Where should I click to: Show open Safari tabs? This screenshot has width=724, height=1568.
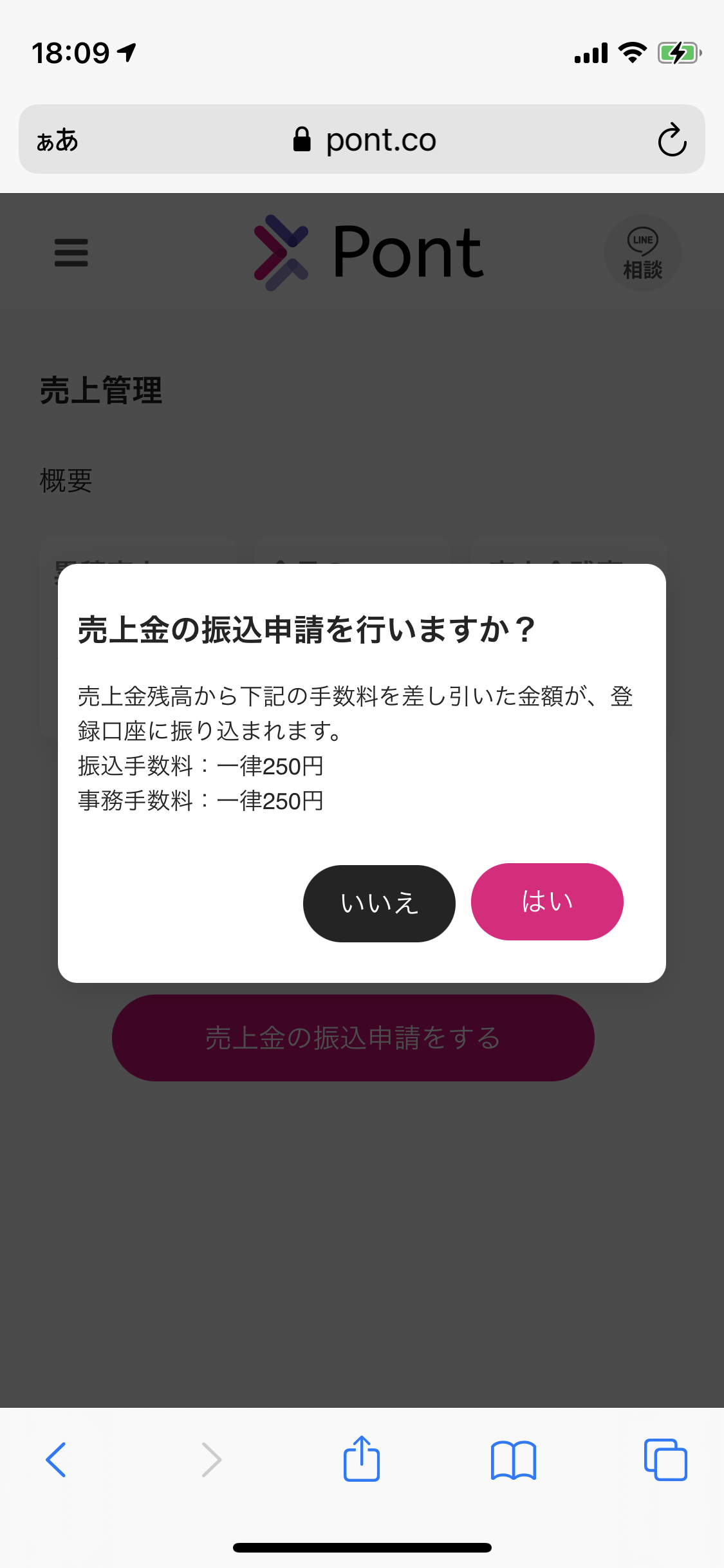click(x=665, y=1459)
